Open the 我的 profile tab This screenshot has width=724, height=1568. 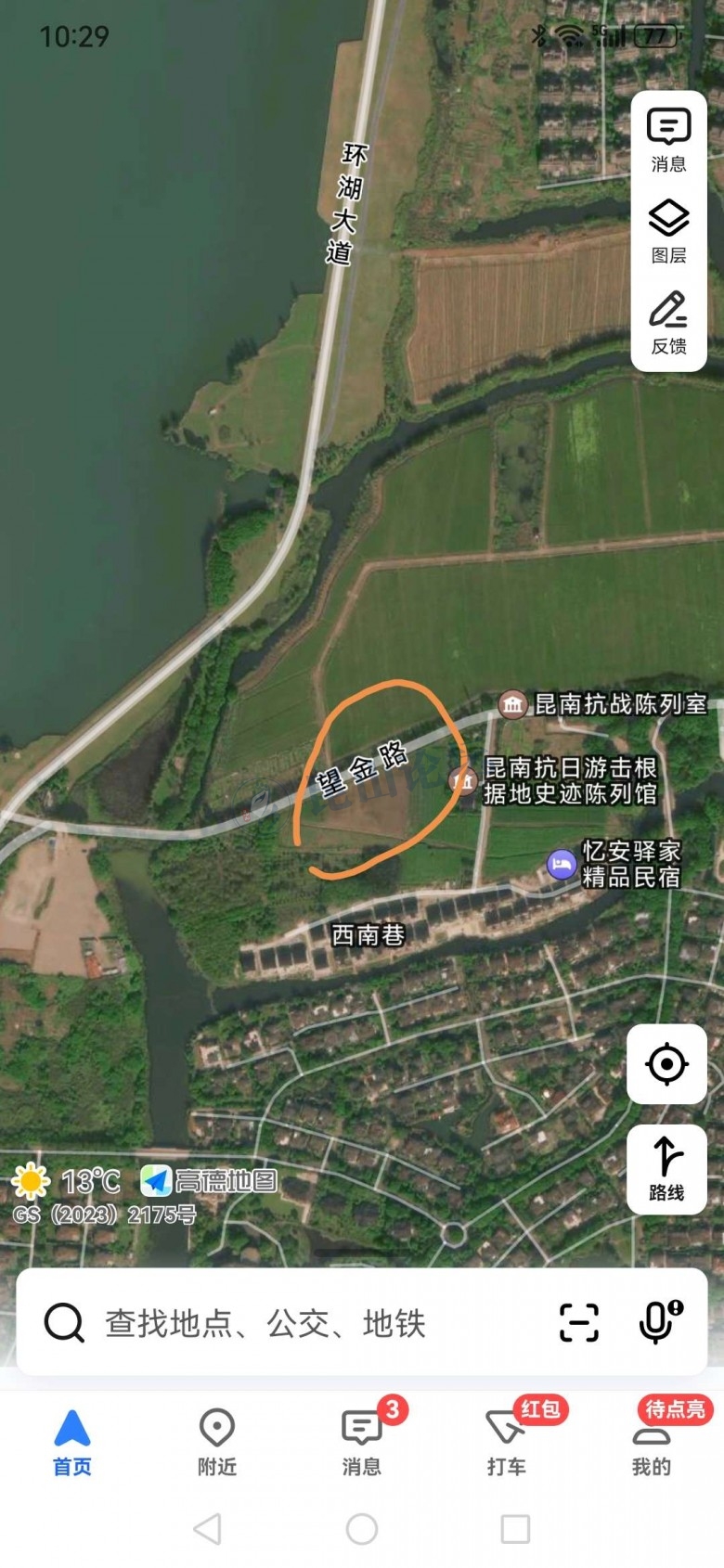[652, 1443]
